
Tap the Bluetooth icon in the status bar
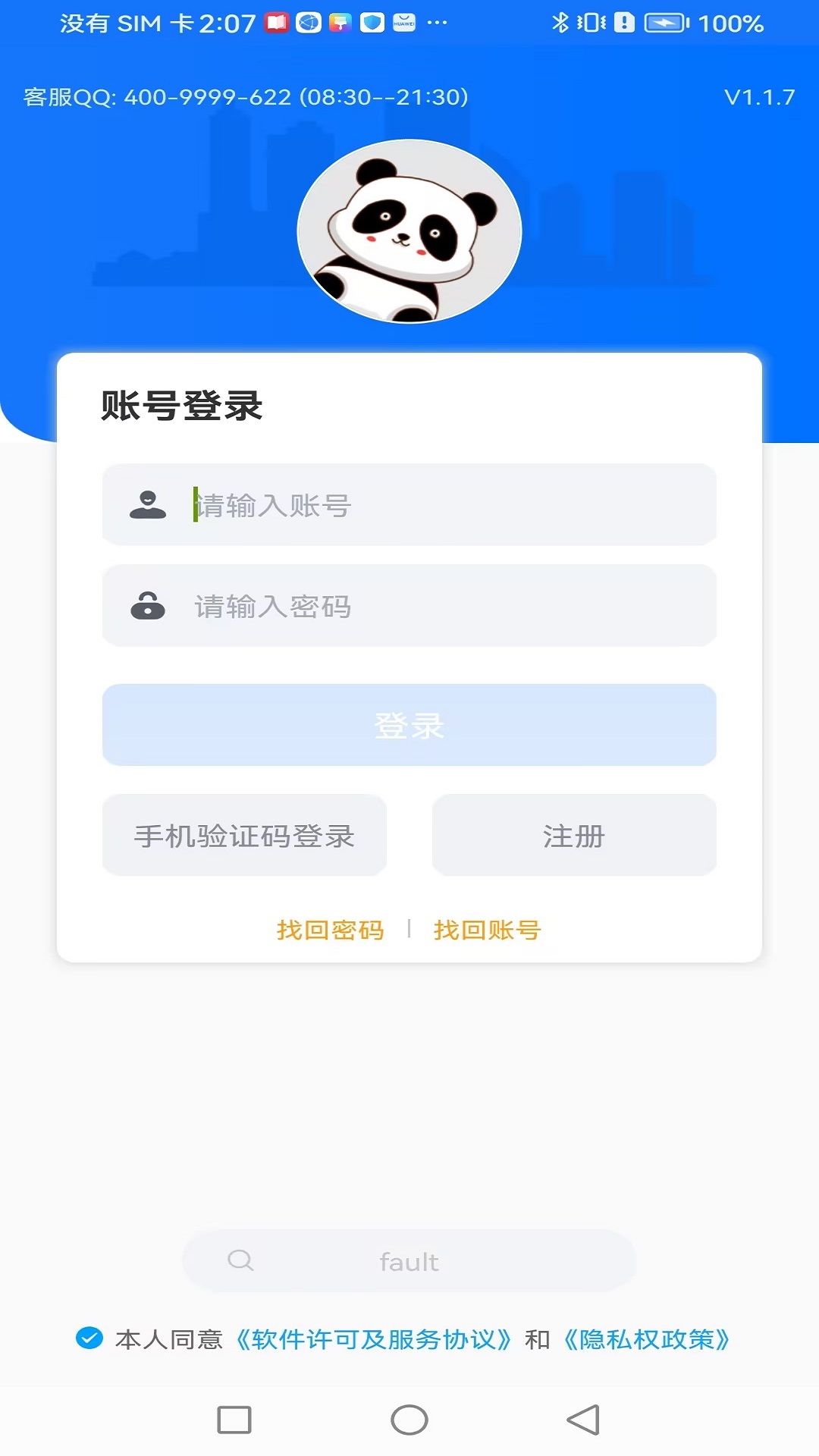(561, 24)
